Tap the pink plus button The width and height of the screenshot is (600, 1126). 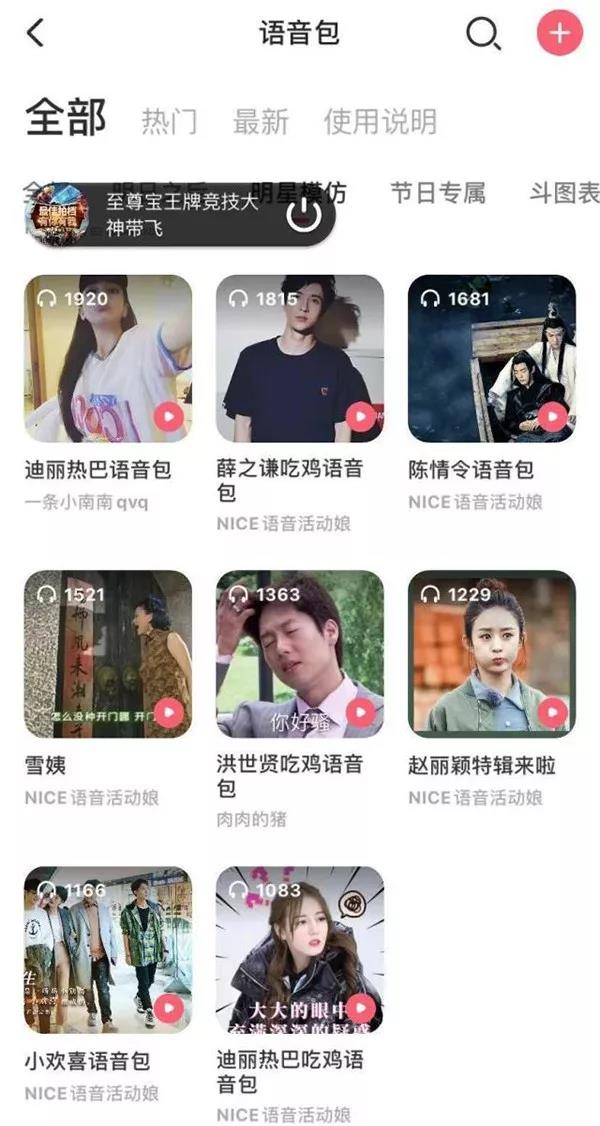coord(559,34)
